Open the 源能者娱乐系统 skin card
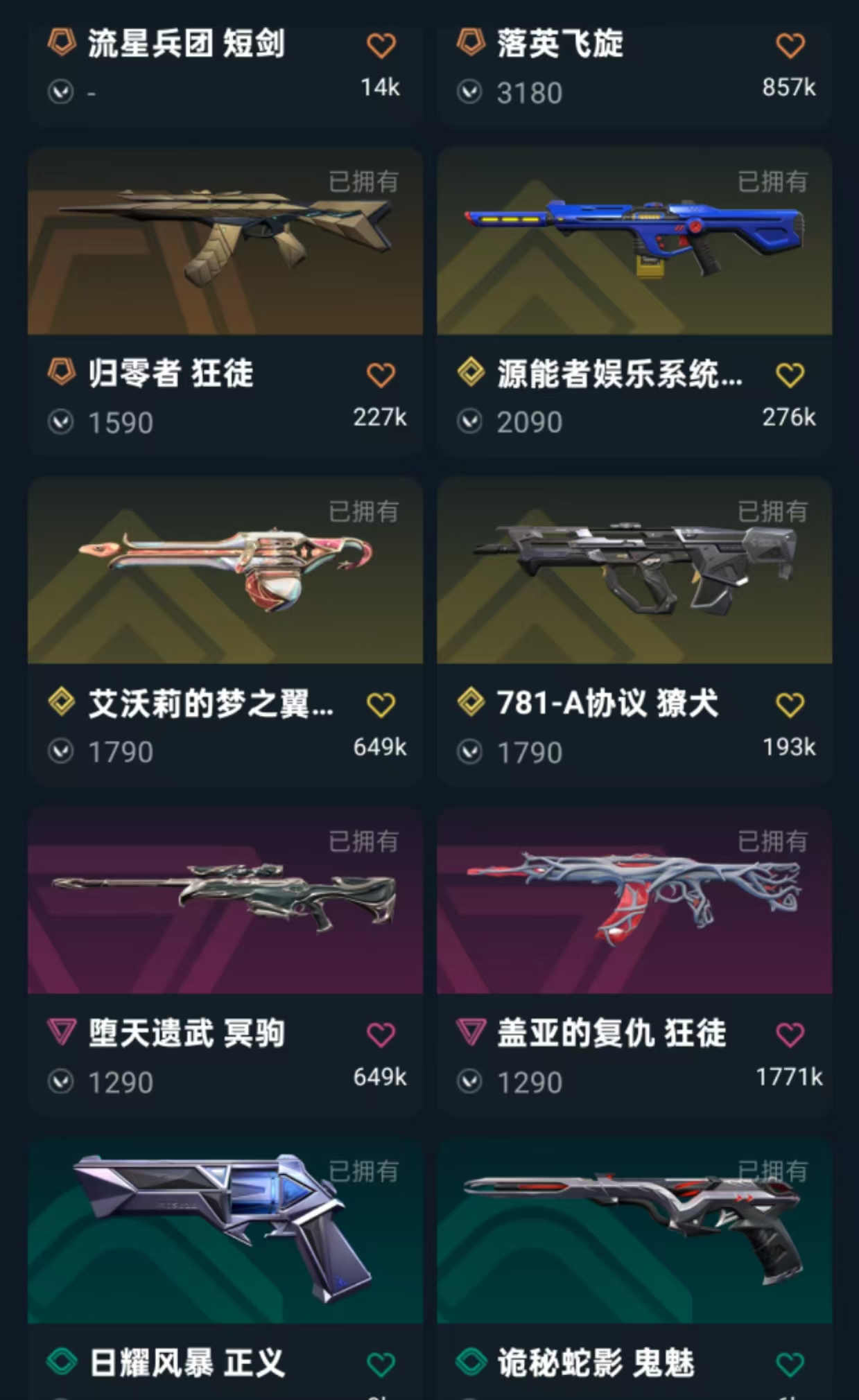The height and width of the screenshot is (1400, 859). point(634,241)
